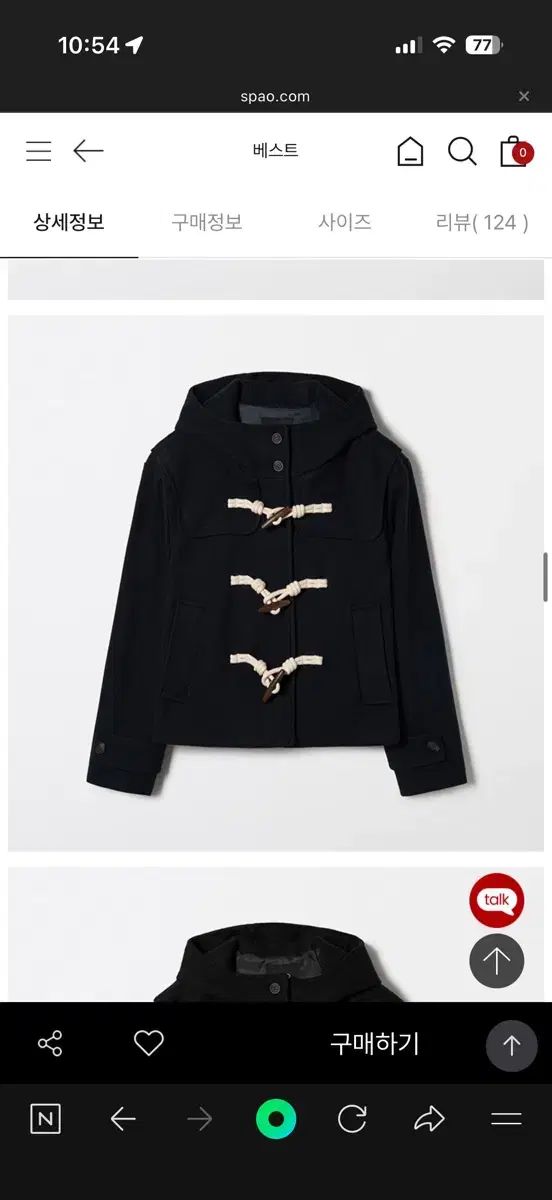Viewport: 552px width, 1200px height.
Task: Switch to the 구매정보 tab
Action: (207, 222)
